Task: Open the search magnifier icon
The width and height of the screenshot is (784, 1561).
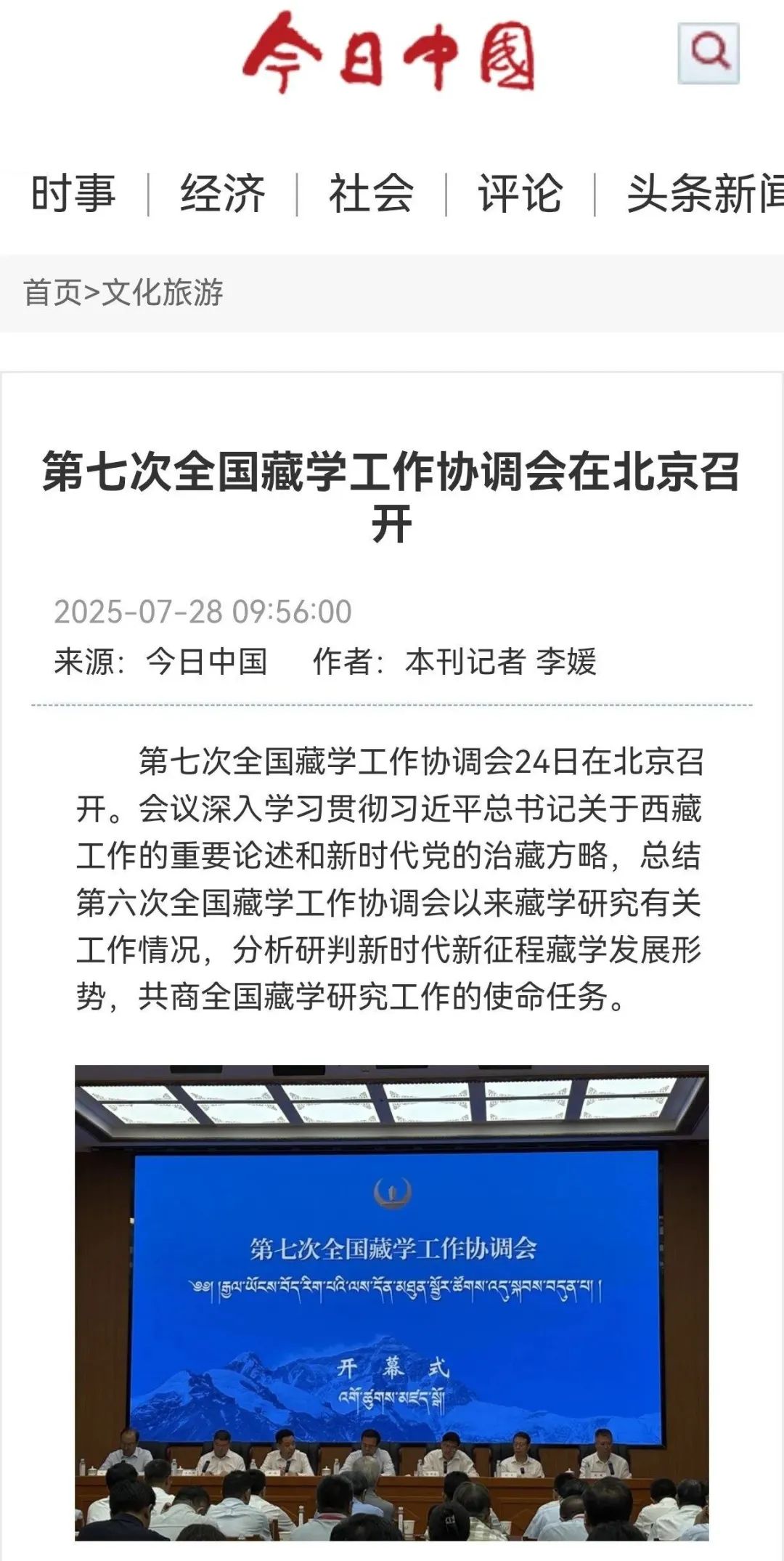Action: tap(708, 53)
